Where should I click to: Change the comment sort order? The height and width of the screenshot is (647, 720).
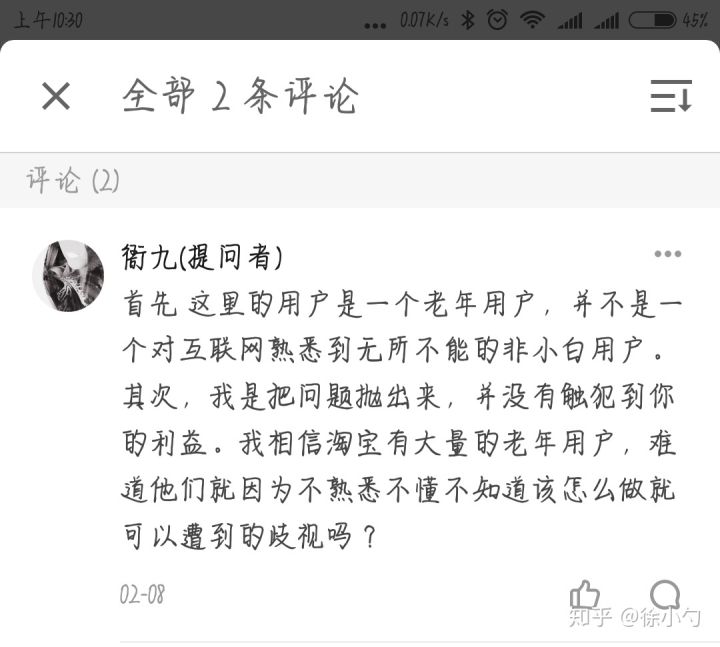670,96
